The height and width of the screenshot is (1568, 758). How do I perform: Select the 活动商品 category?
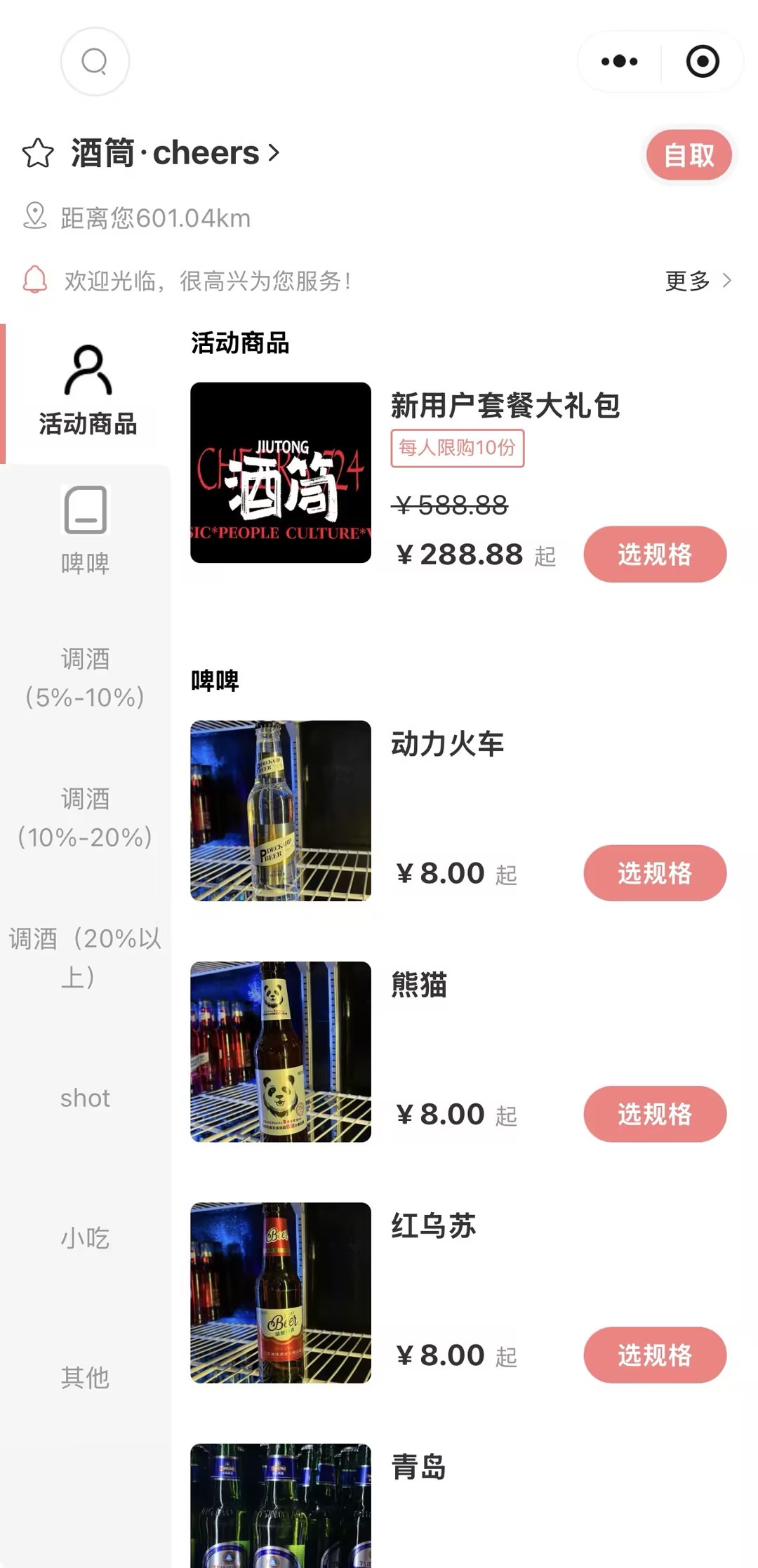coord(87,392)
